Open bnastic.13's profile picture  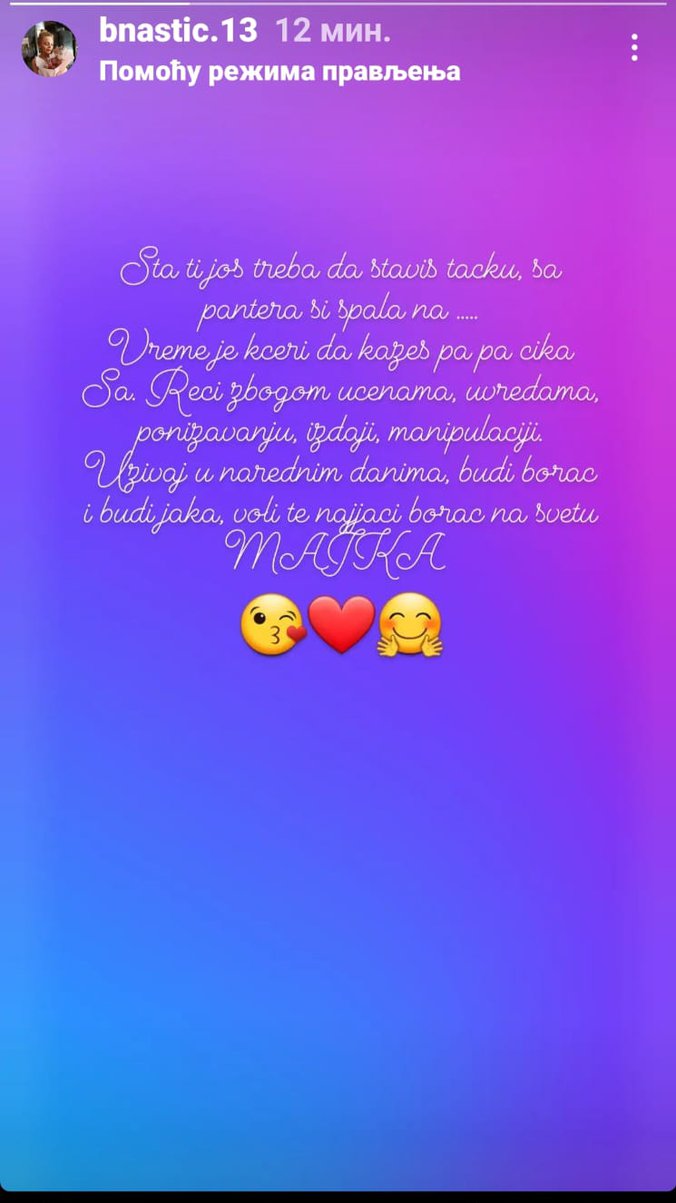[x=49, y=48]
